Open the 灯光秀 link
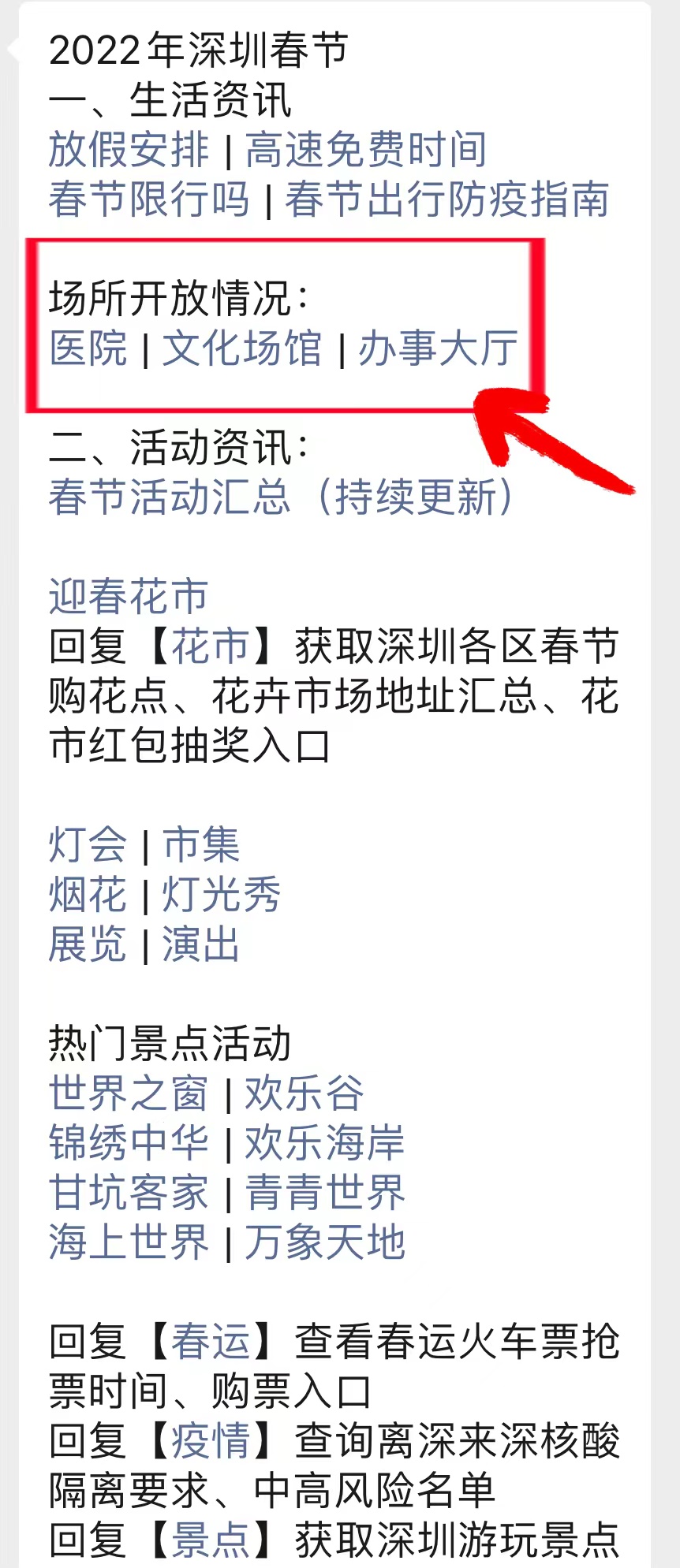Image resolution: width=680 pixels, height=1568 pixels. (222, 895)
